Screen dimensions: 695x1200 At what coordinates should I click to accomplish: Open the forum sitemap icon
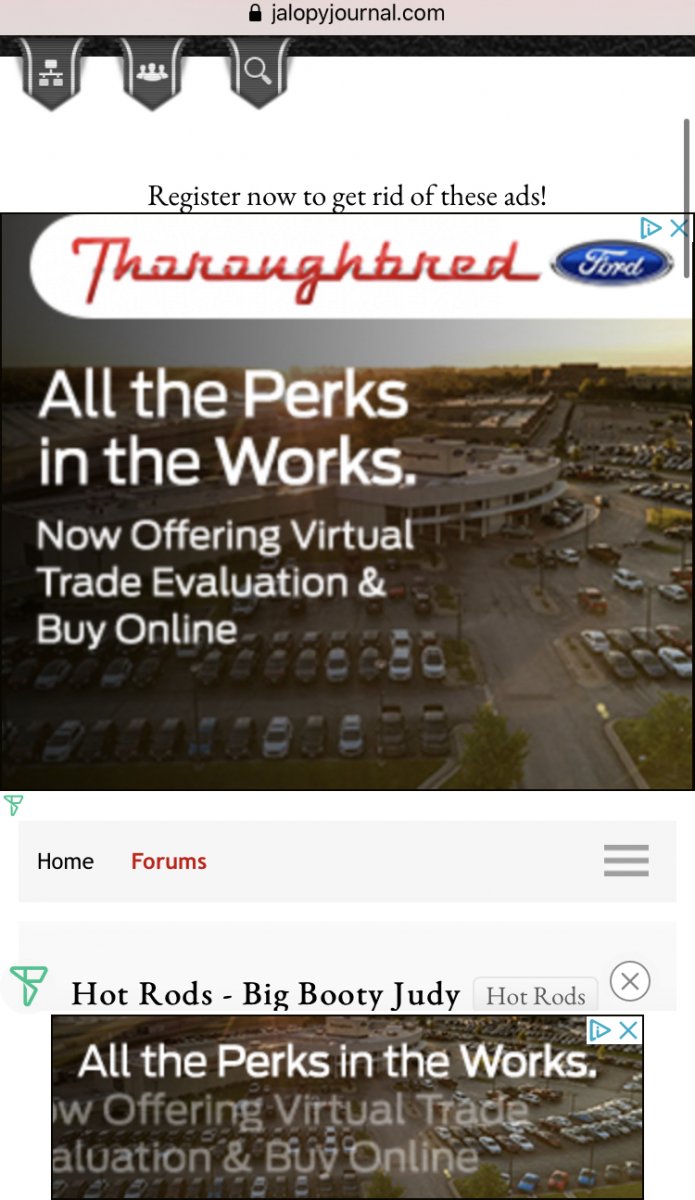tap(51, 71)
